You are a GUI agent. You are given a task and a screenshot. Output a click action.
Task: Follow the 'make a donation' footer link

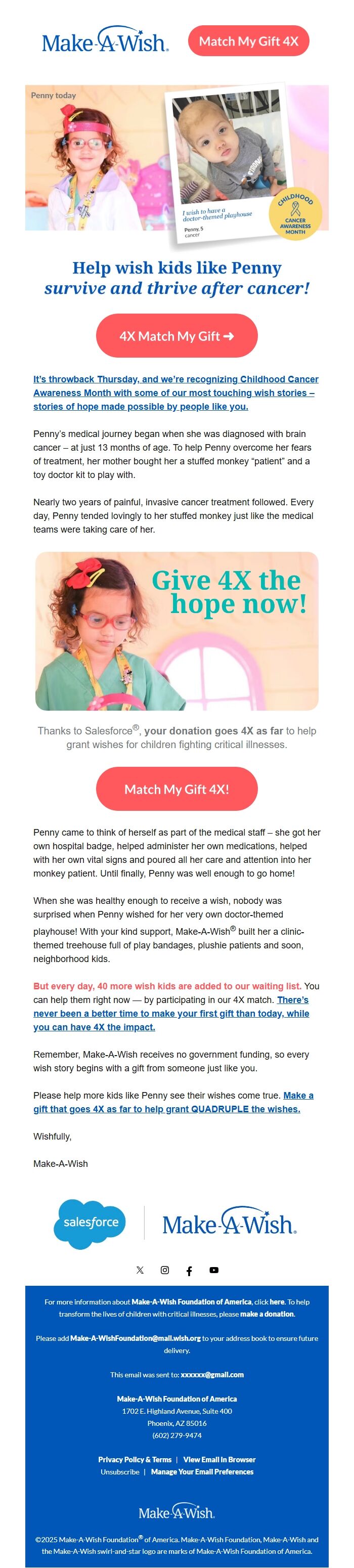267,1314
